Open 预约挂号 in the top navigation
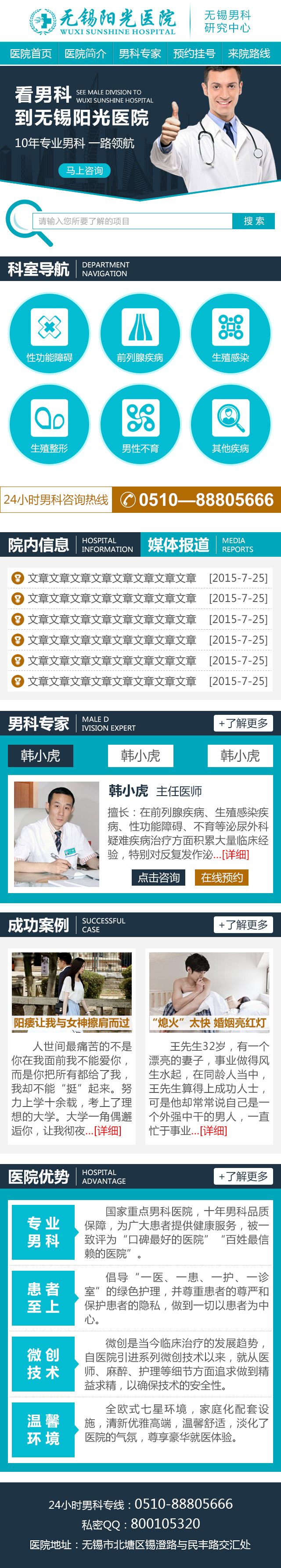 tap(194, 54)
